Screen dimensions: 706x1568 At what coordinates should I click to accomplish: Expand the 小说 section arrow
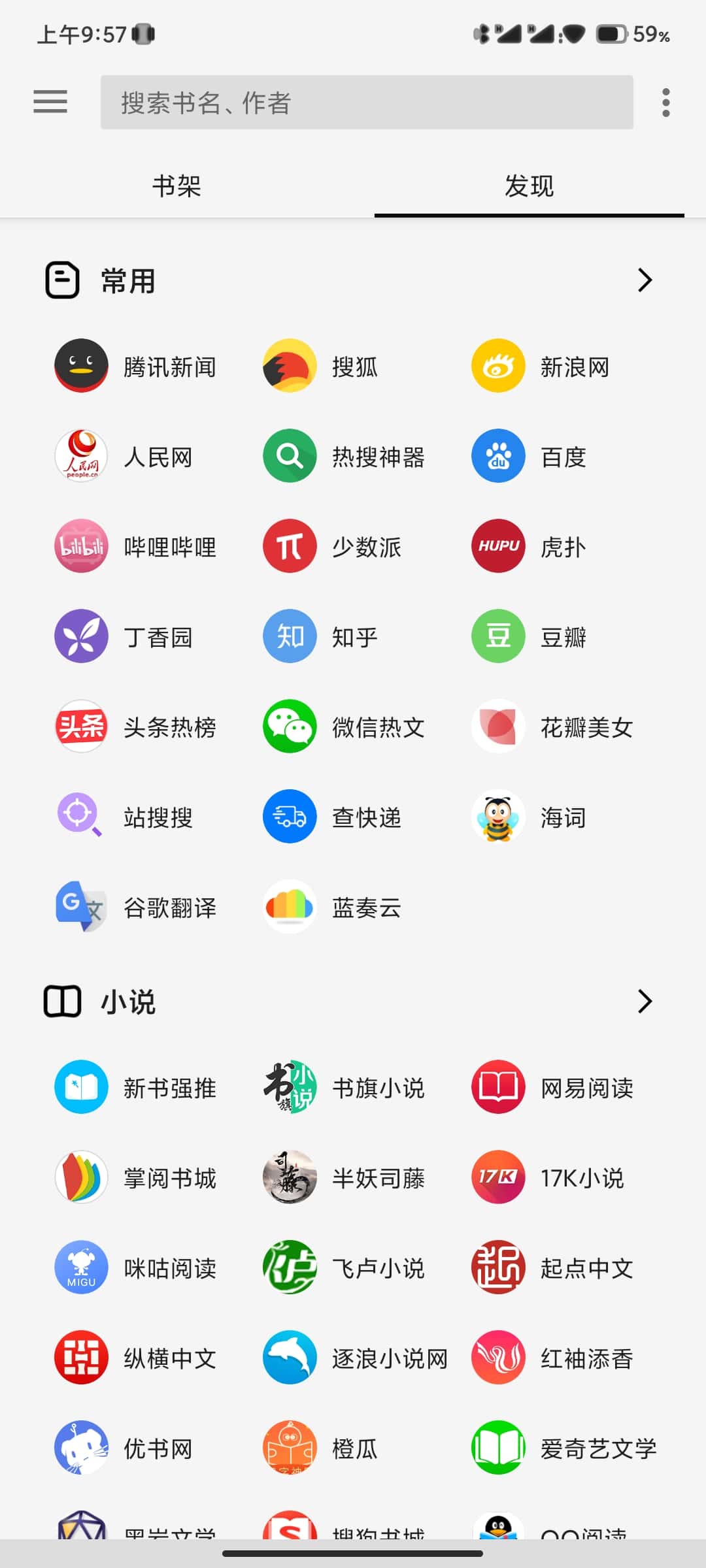point(645,1001)
